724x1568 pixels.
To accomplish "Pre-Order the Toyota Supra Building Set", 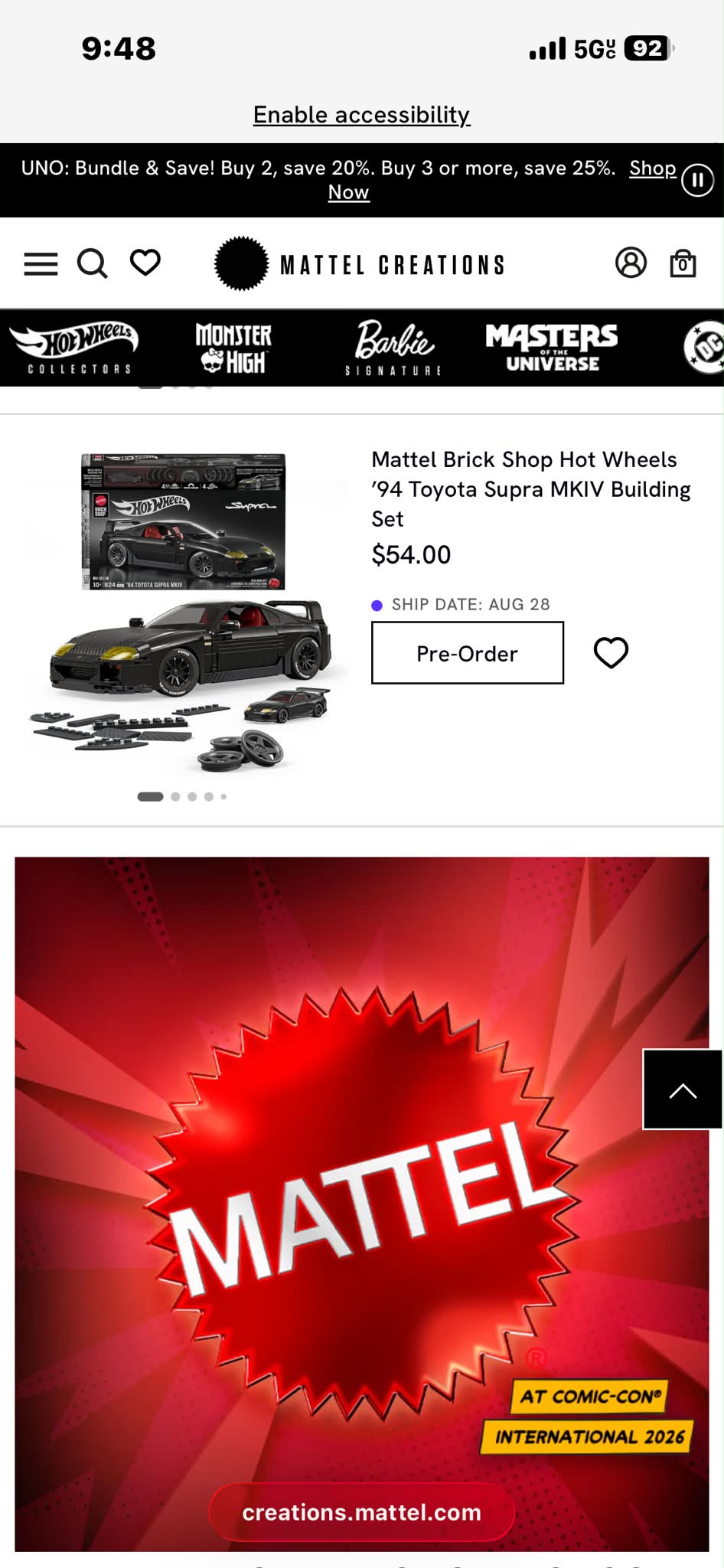I will pos(468,653).
